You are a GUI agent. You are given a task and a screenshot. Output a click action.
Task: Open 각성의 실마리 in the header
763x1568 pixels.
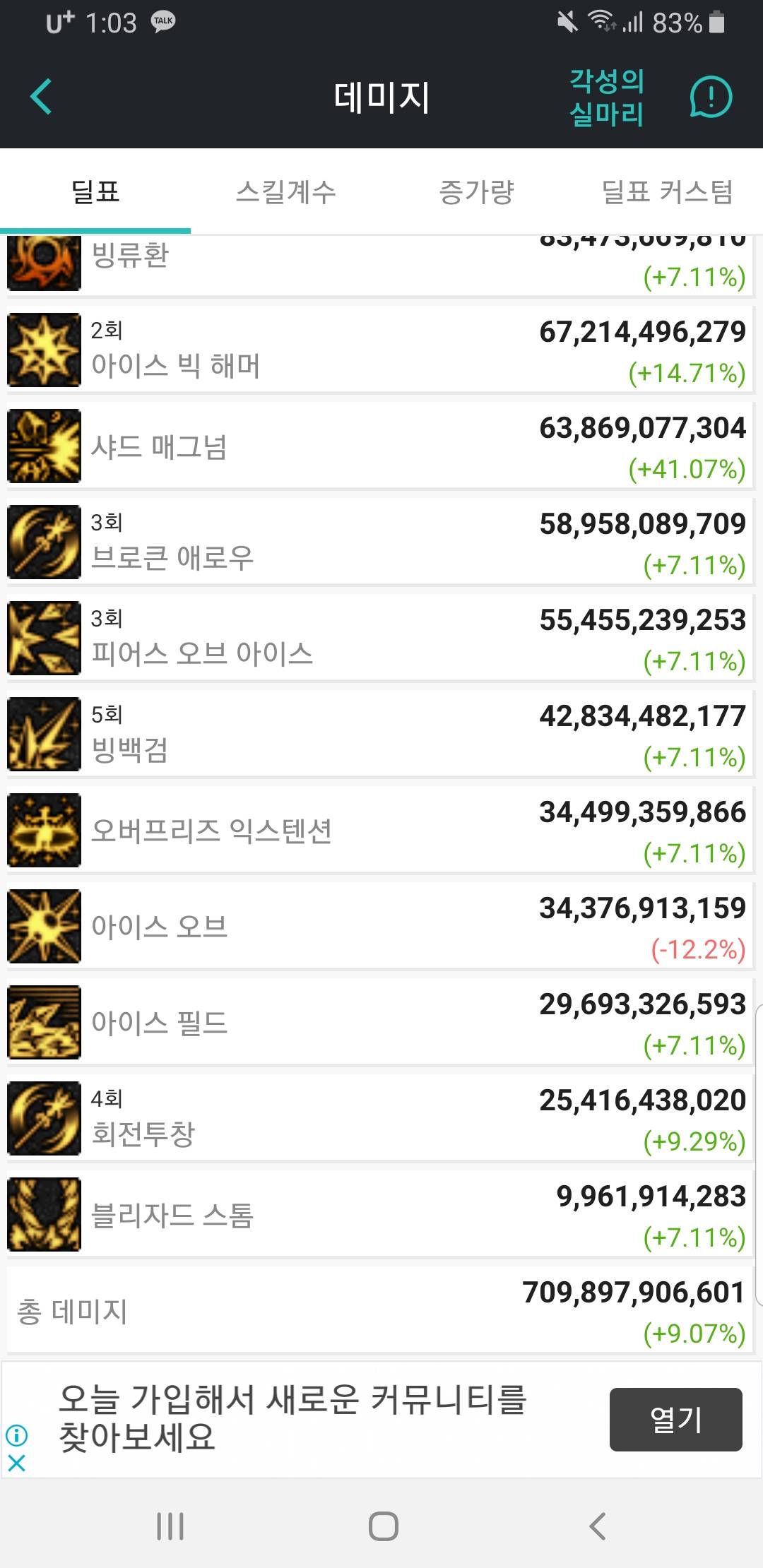tap(606, 97)
